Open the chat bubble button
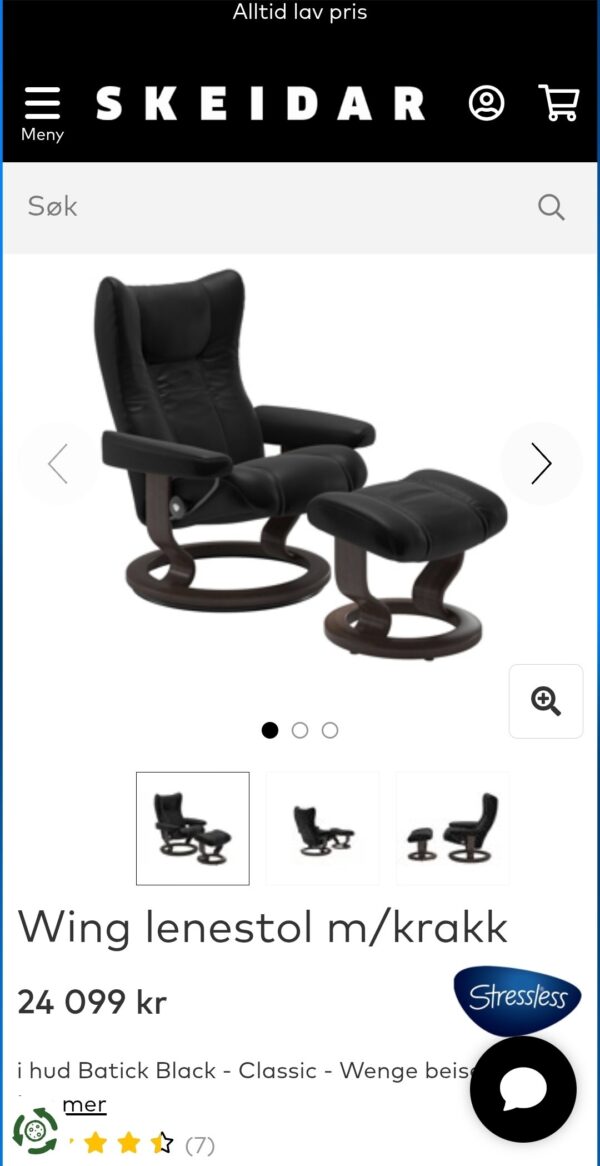Viewport: 600px width, 1166px height. [523, 1089]
